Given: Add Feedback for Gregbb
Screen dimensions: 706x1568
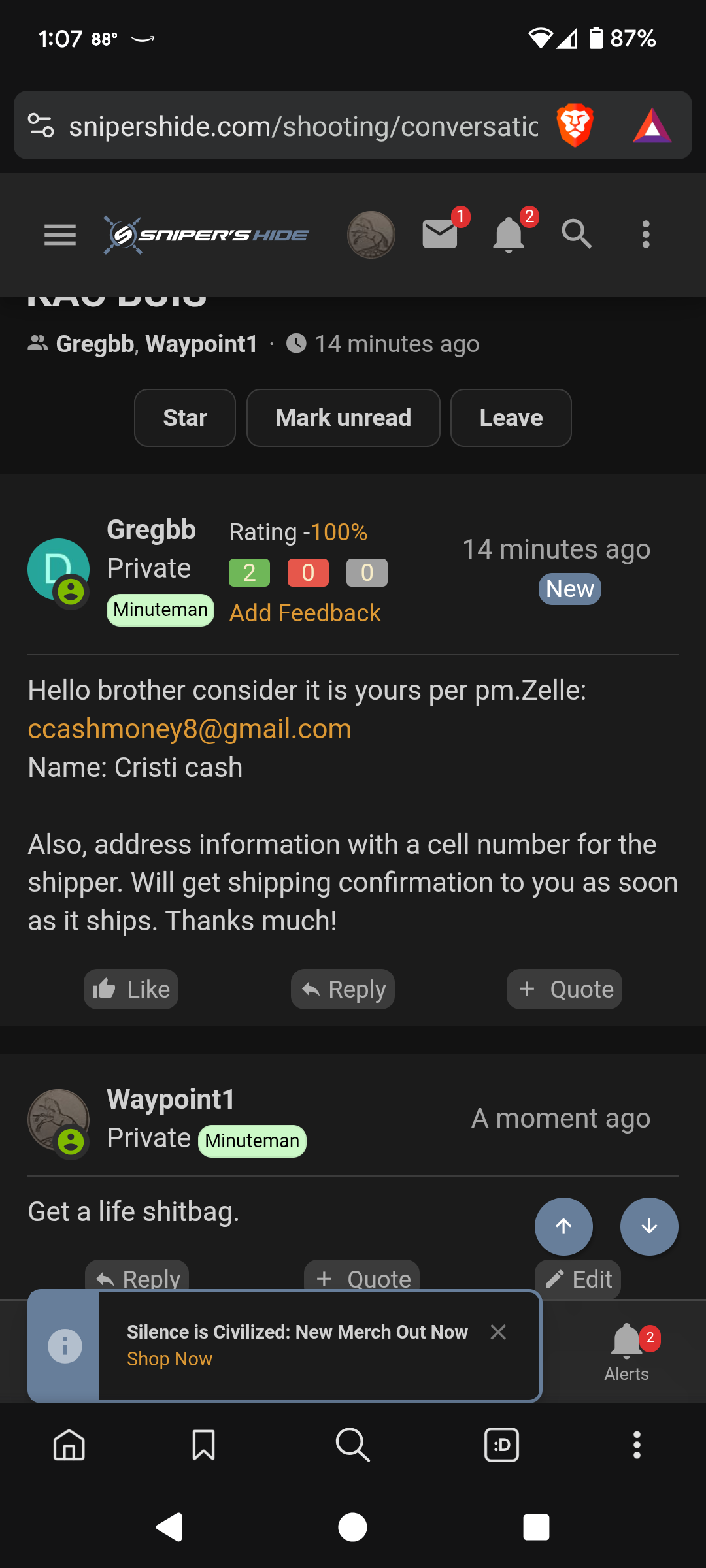Looking at the screenshot, I should [305, 613].
